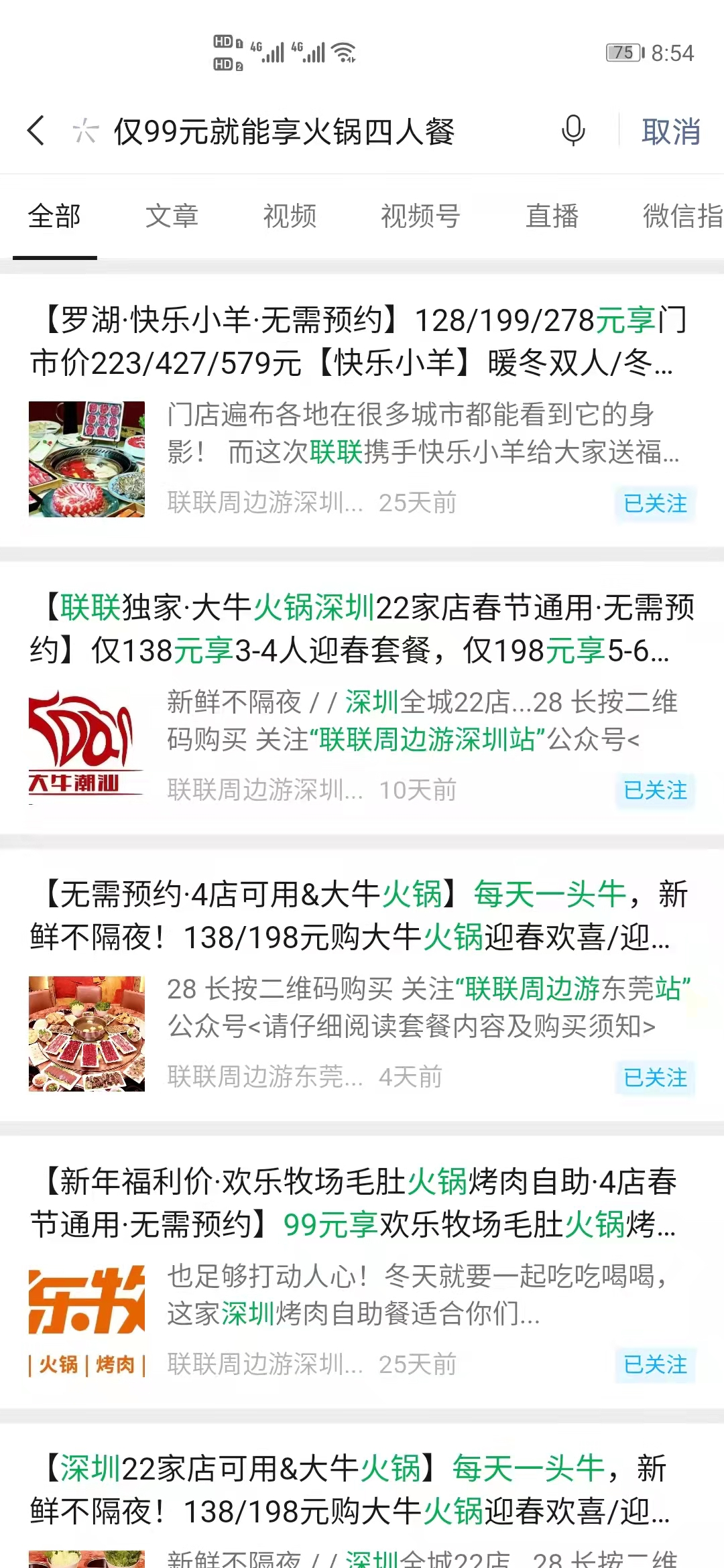Switch to the 微信指 tab
Screen dimensions: 724x1568
(682, 216)
